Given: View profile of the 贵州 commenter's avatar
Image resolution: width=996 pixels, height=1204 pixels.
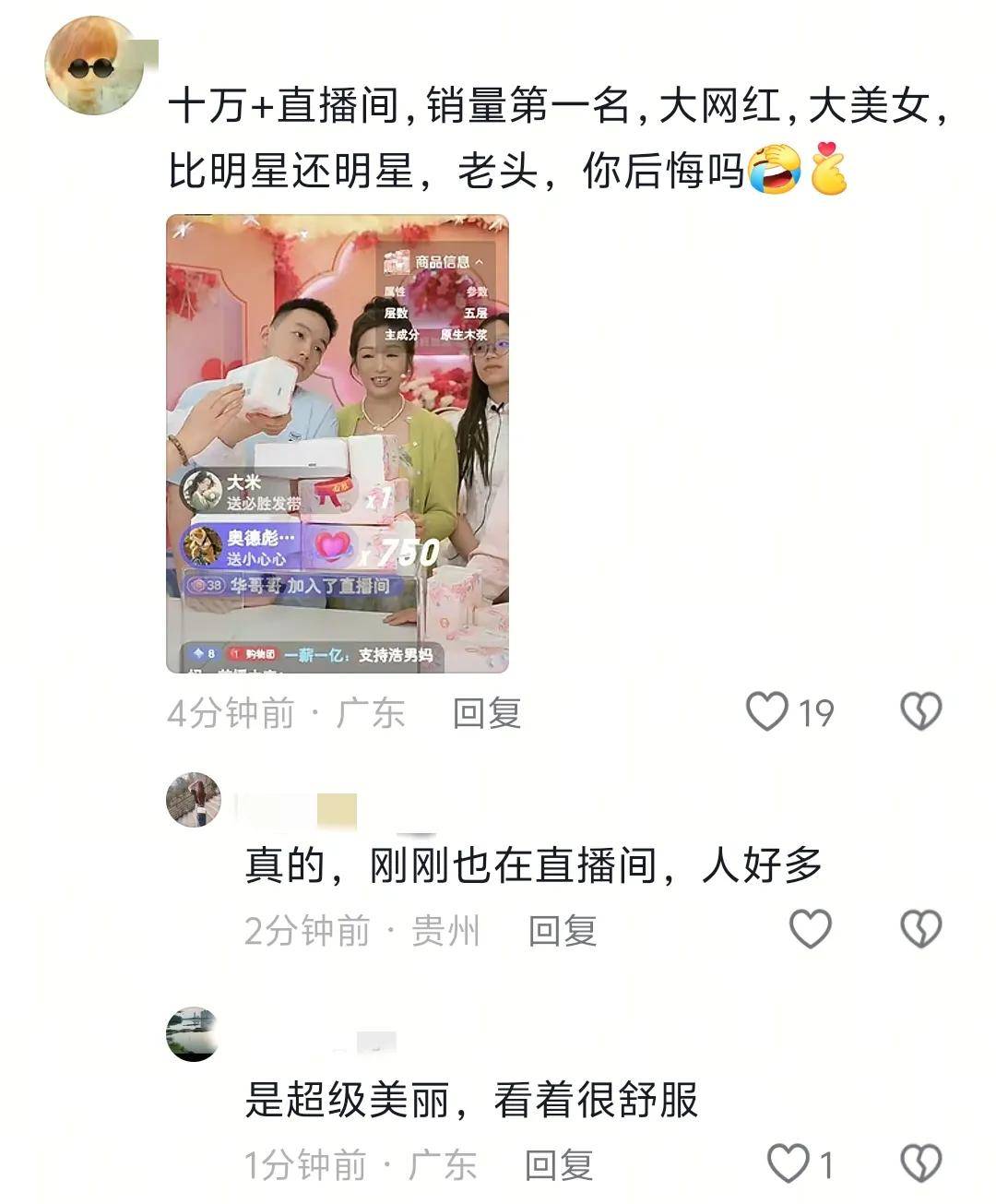Looking at the screenshot, I should coord(194,800).
